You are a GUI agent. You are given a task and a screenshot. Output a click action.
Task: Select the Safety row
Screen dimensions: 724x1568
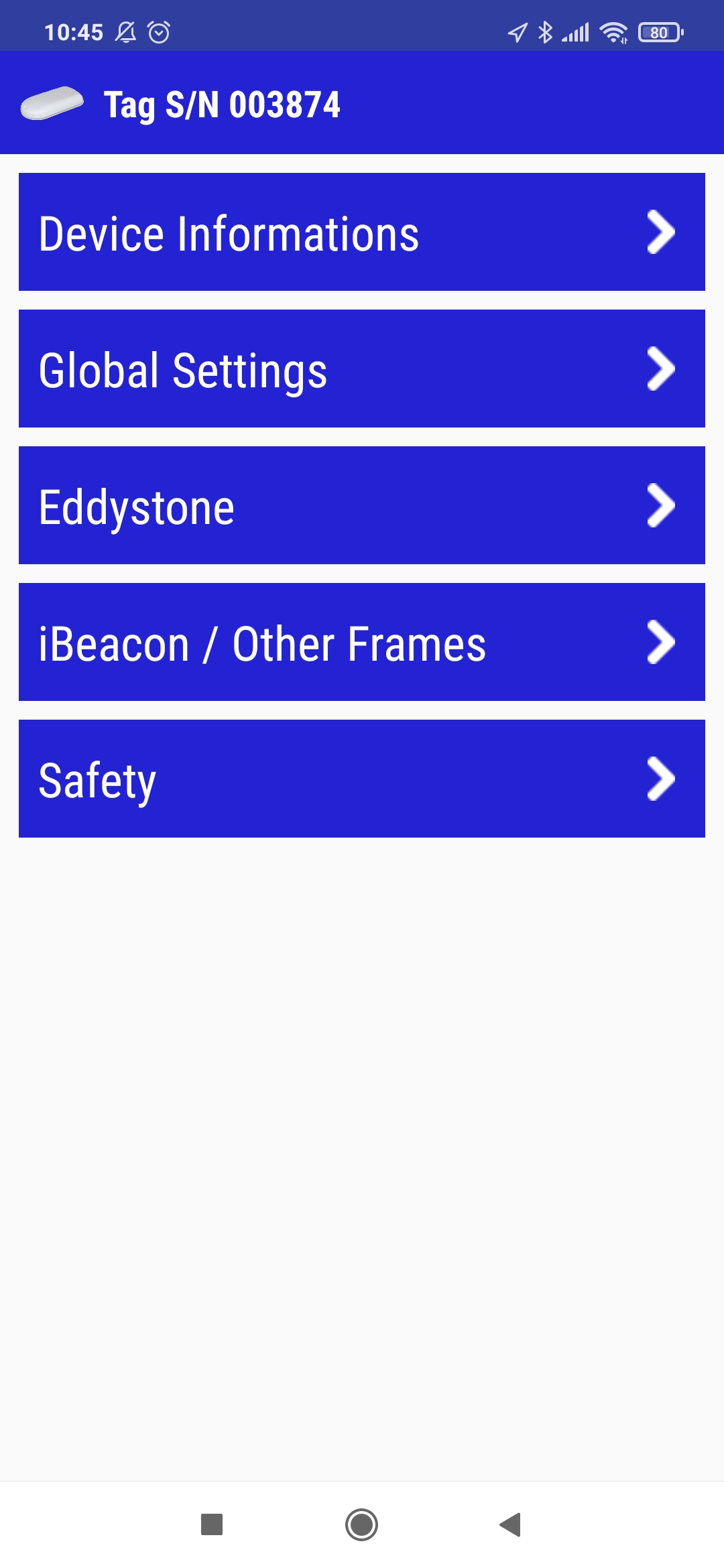click(362, 779)
